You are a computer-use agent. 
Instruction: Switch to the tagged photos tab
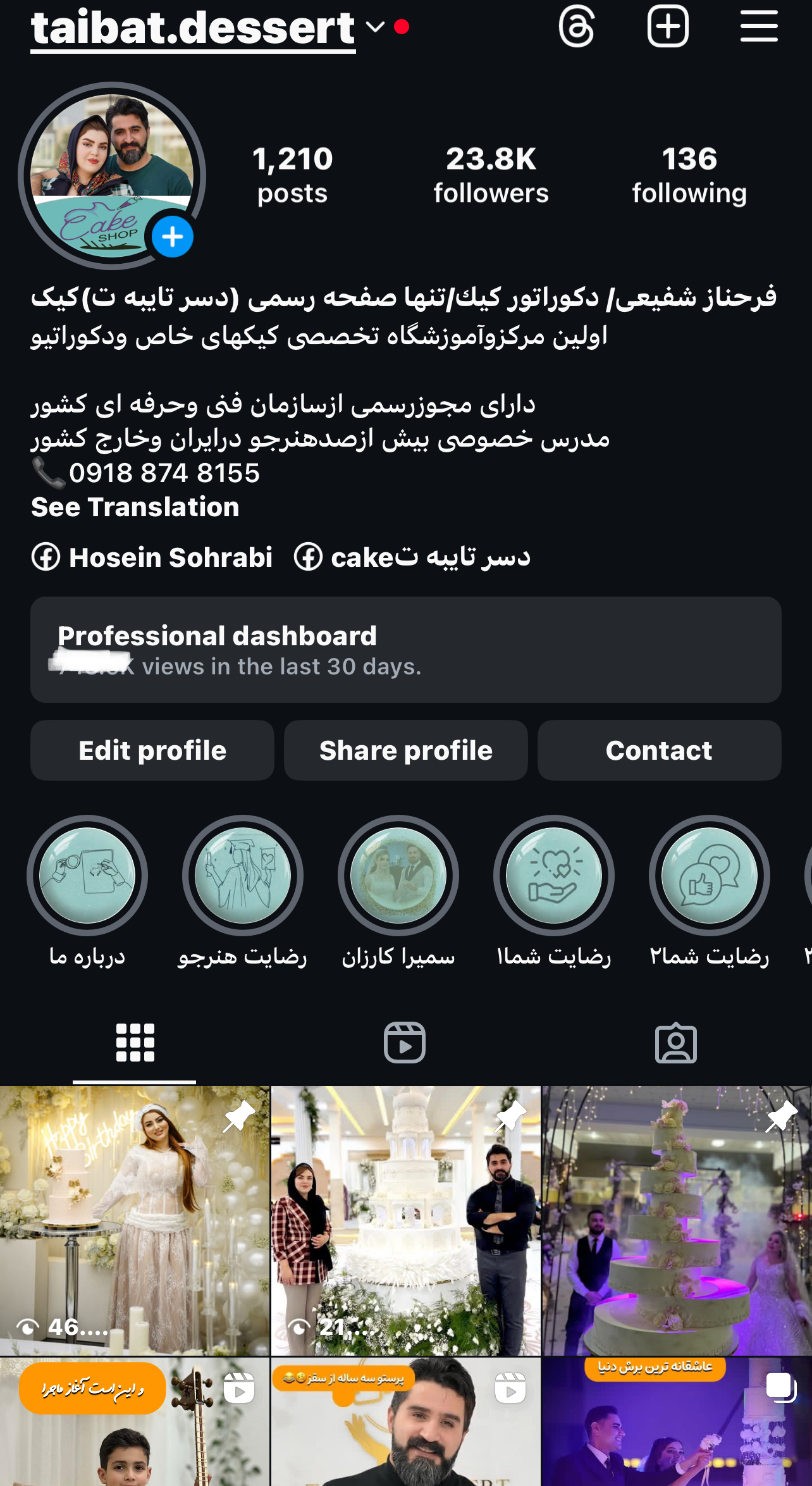(x=675, y=1043)
